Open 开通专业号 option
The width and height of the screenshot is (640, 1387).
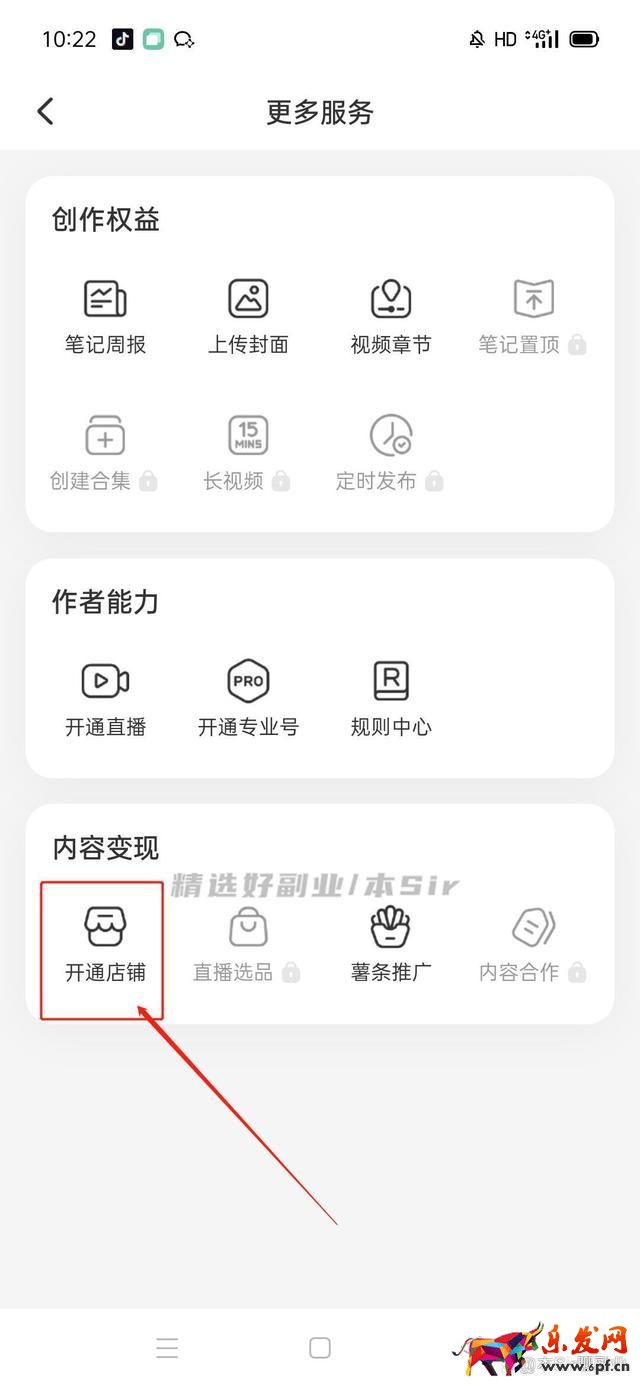click(x=248, y=699)
